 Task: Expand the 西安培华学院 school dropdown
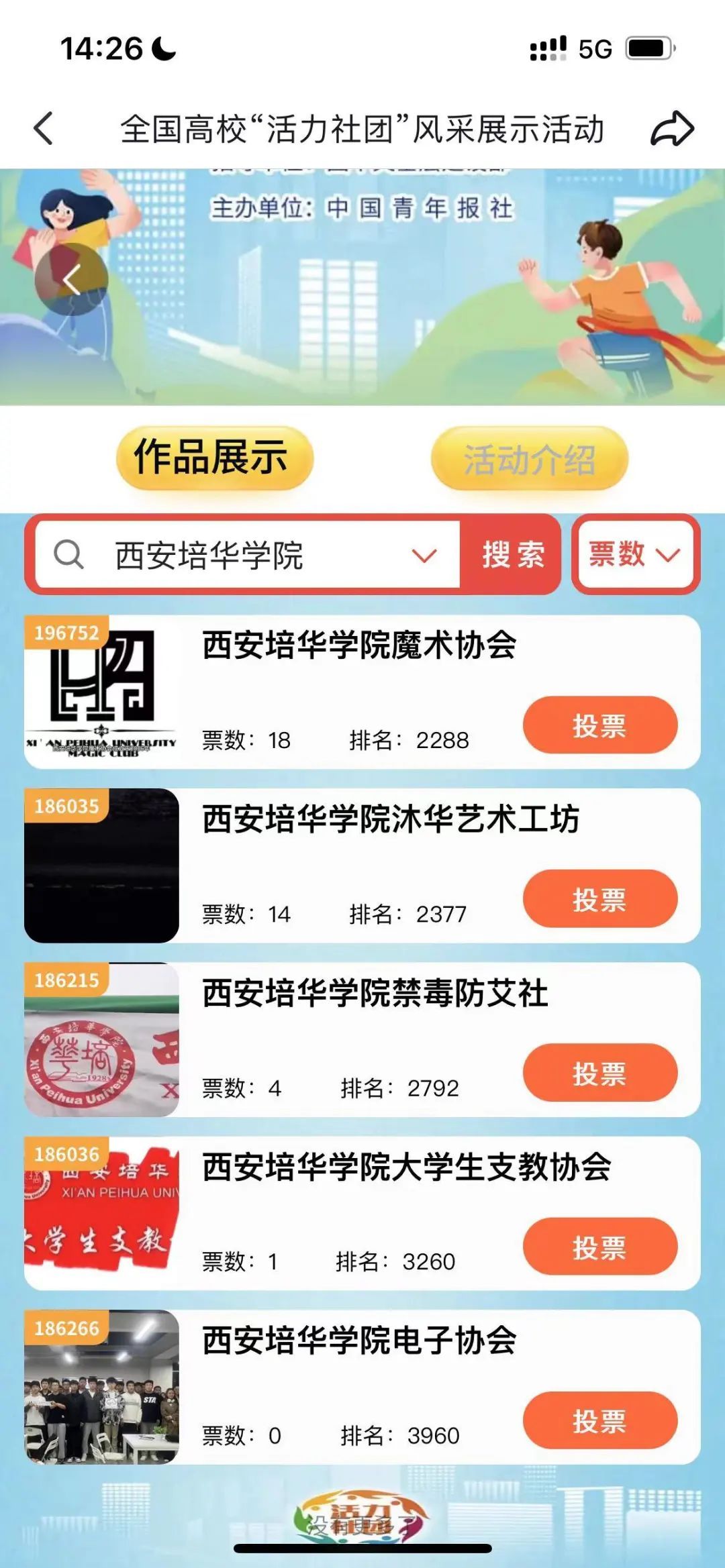tap(424, 556)
